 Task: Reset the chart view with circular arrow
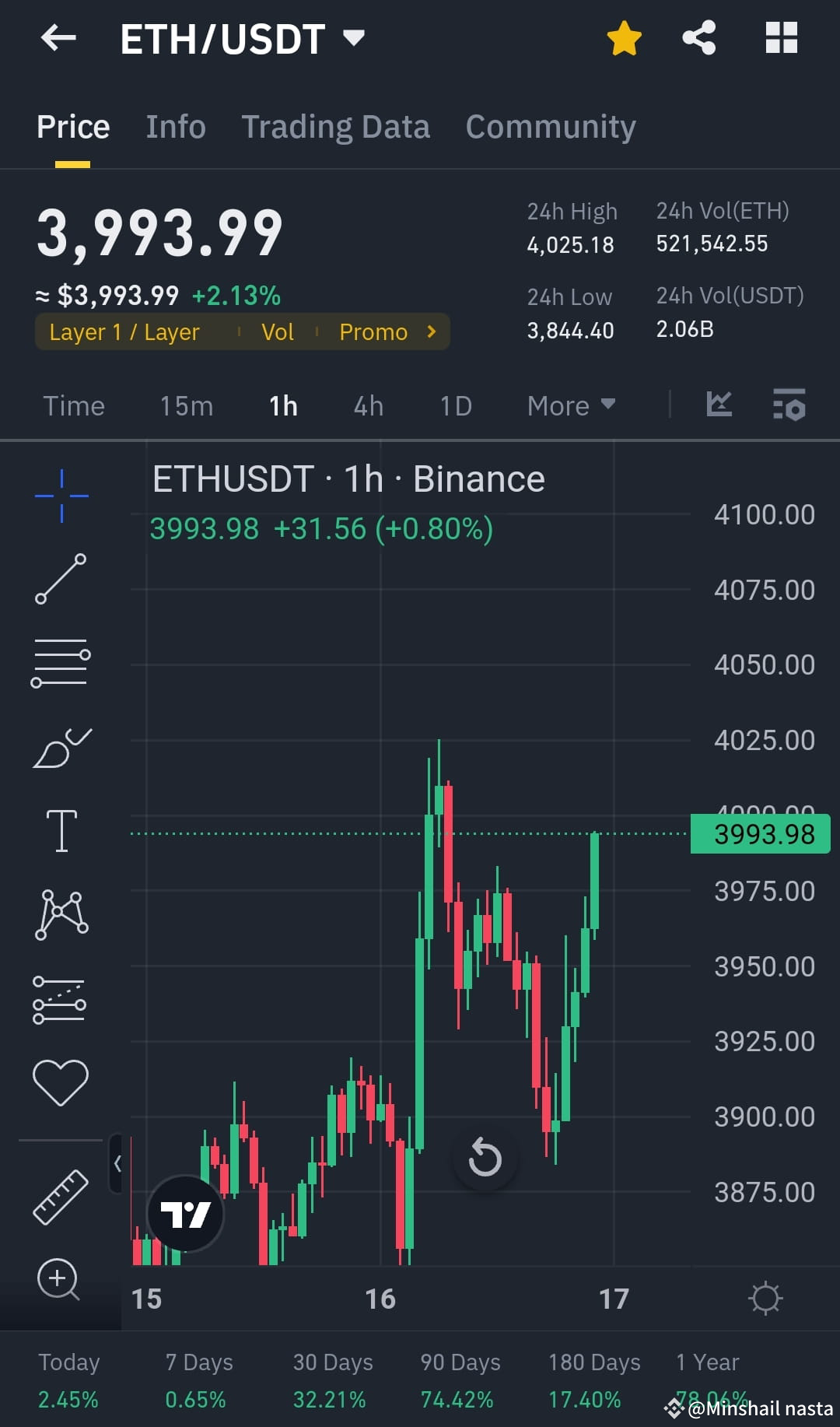[485, 1159]
